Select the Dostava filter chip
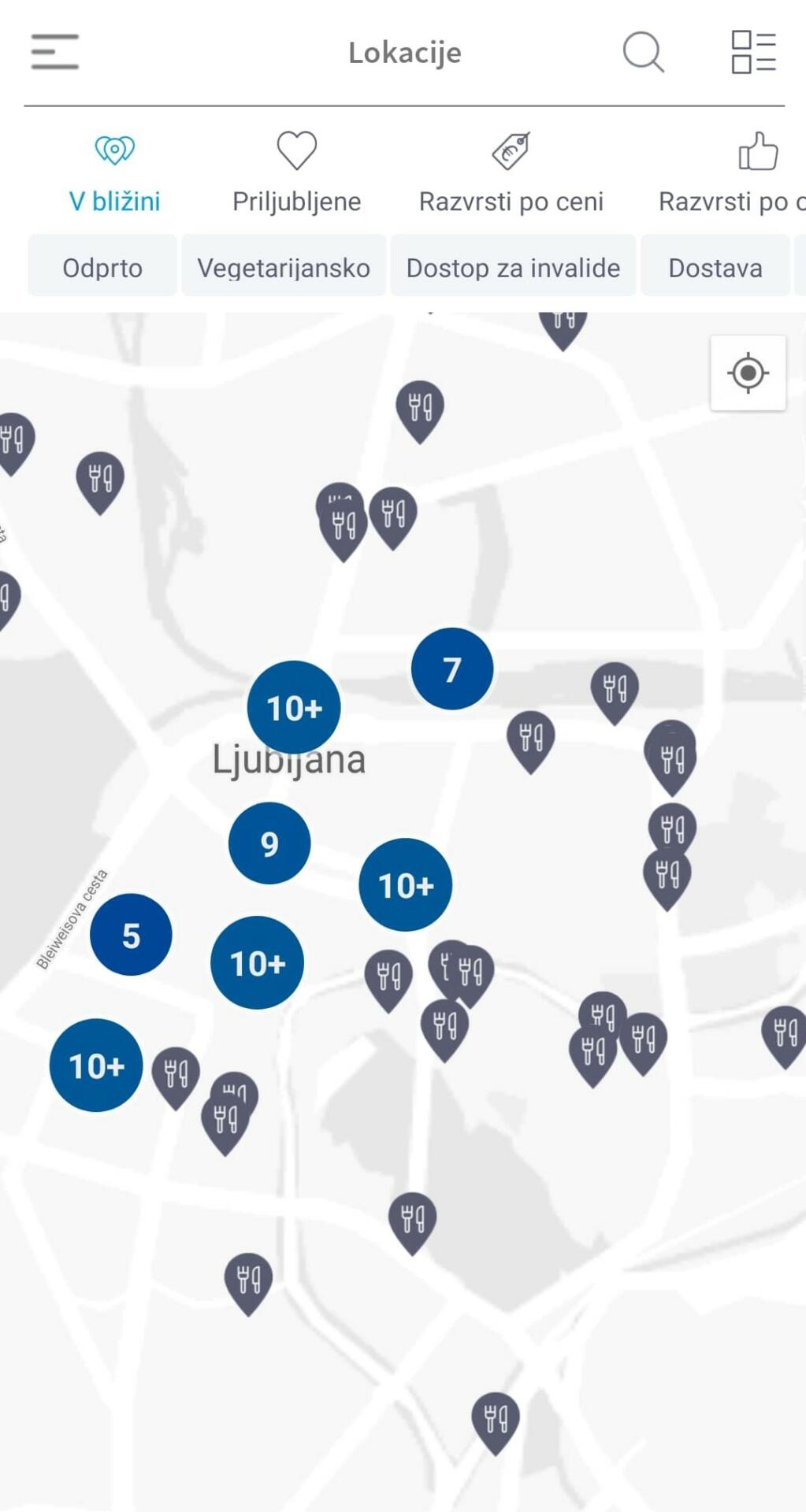Screen dimensions: 806x1512 tap(715, 268)
